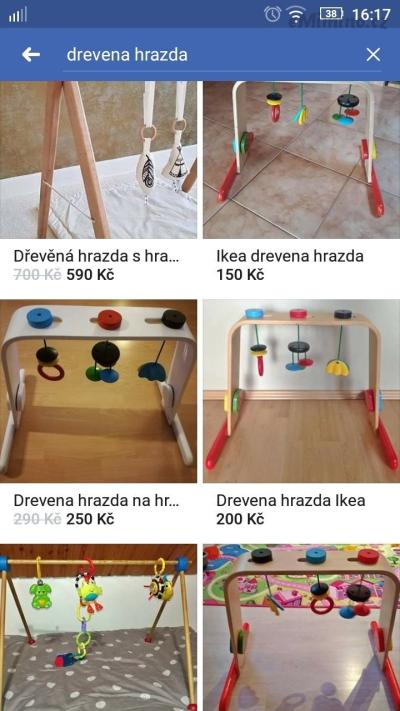Go back using the arrow icon
Viewport: 400px width, 711px height.
click(31, 55)
